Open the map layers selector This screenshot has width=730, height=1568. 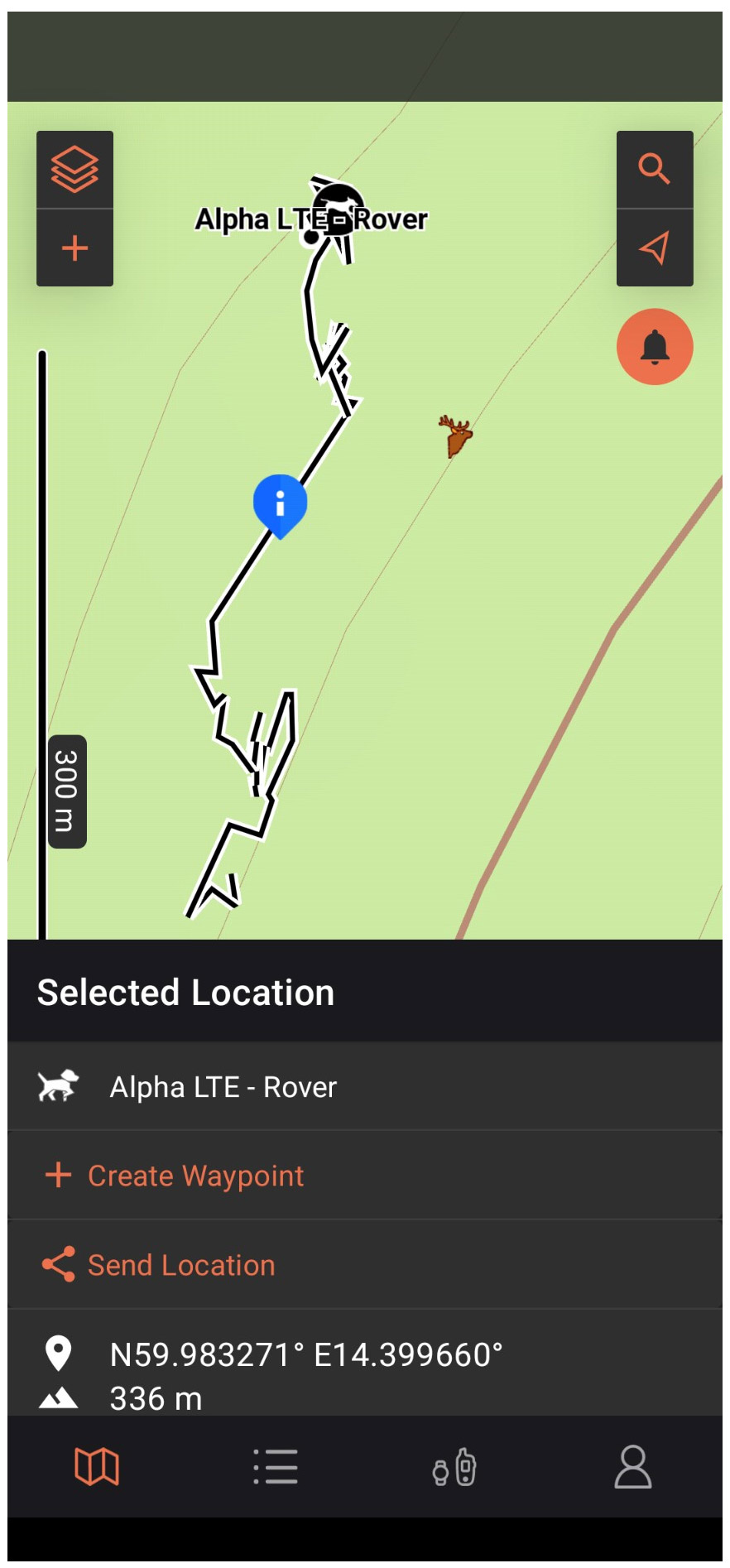click(x=74, y=169)
